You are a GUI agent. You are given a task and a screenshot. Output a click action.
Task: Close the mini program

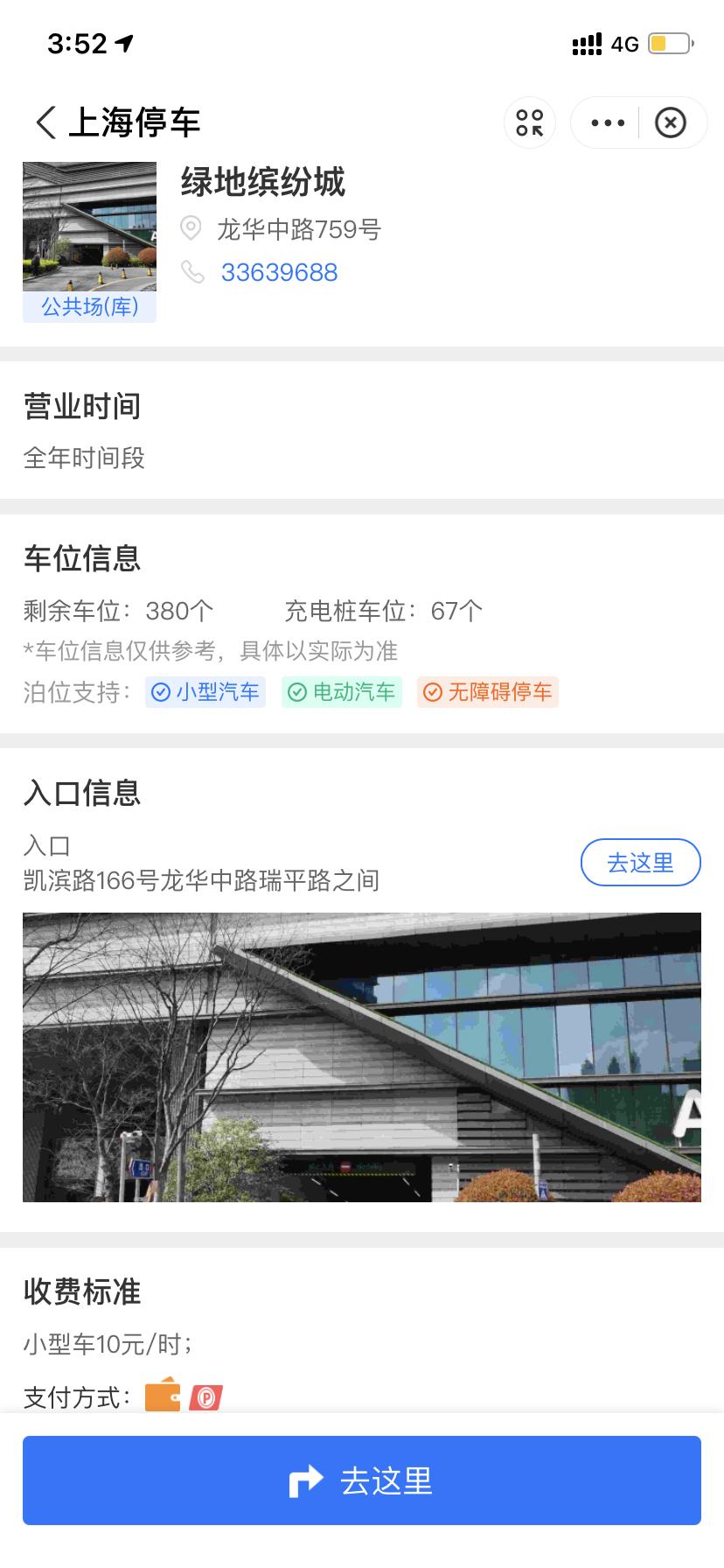coord(671,122)
